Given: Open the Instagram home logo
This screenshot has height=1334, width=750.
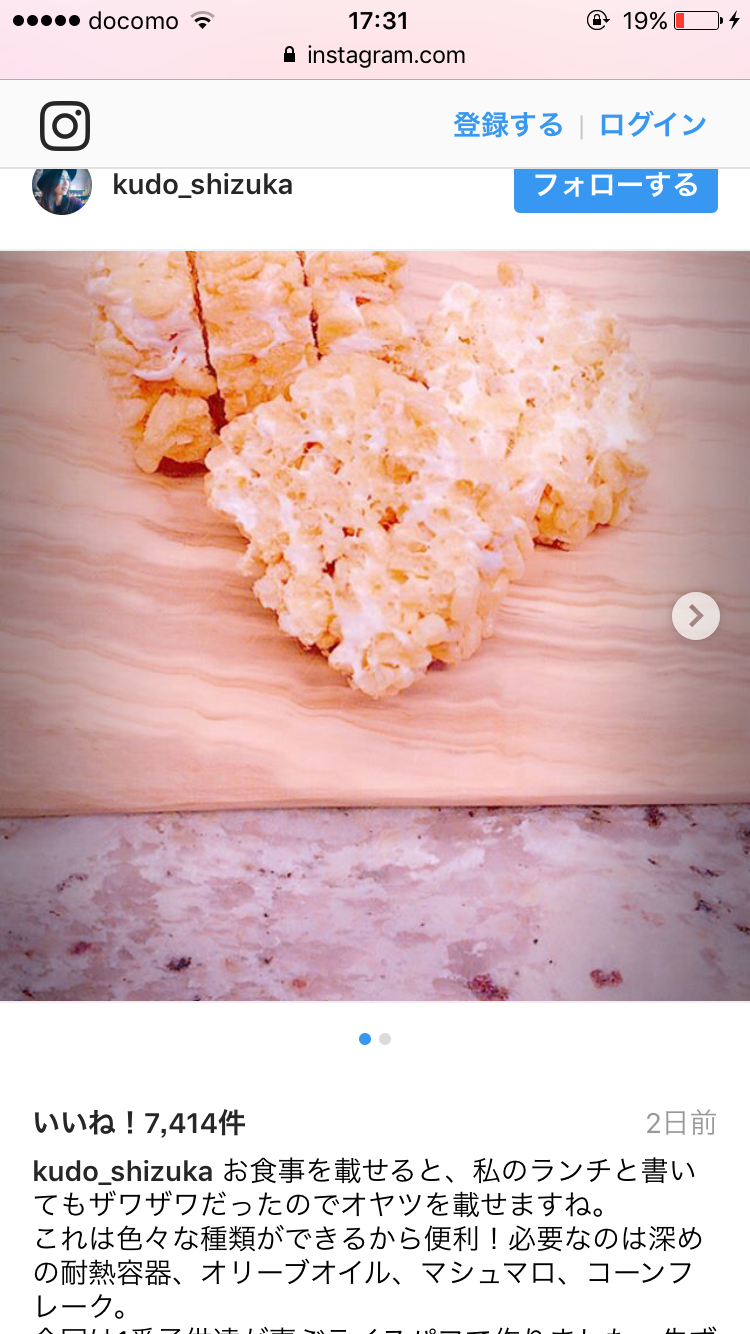Looking at the screenshot, I should tap(65, 126).
